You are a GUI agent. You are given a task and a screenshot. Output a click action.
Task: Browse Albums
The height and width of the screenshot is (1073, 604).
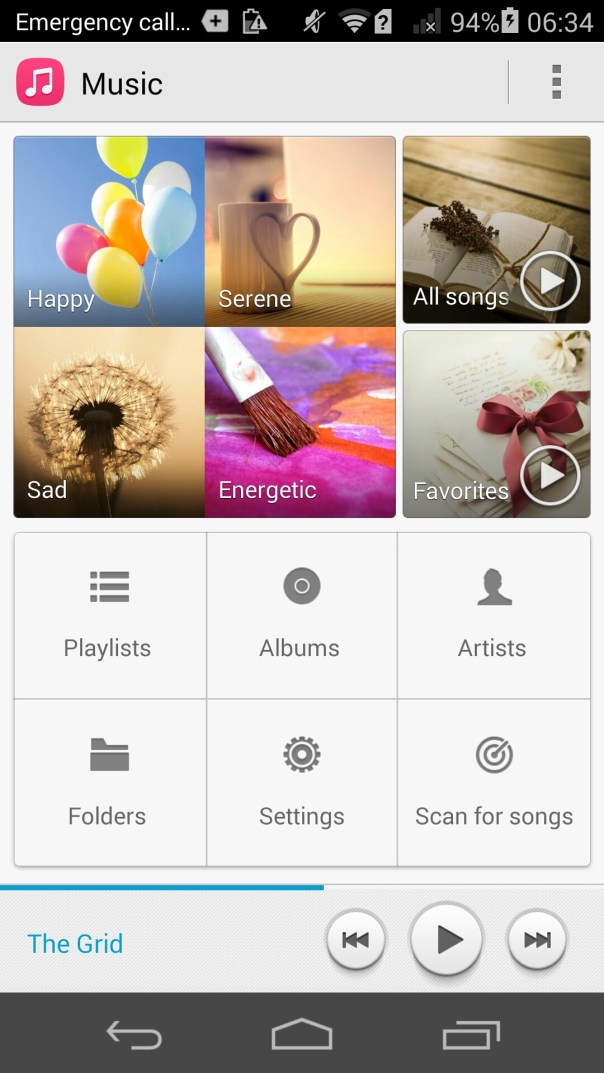point(301,615)
